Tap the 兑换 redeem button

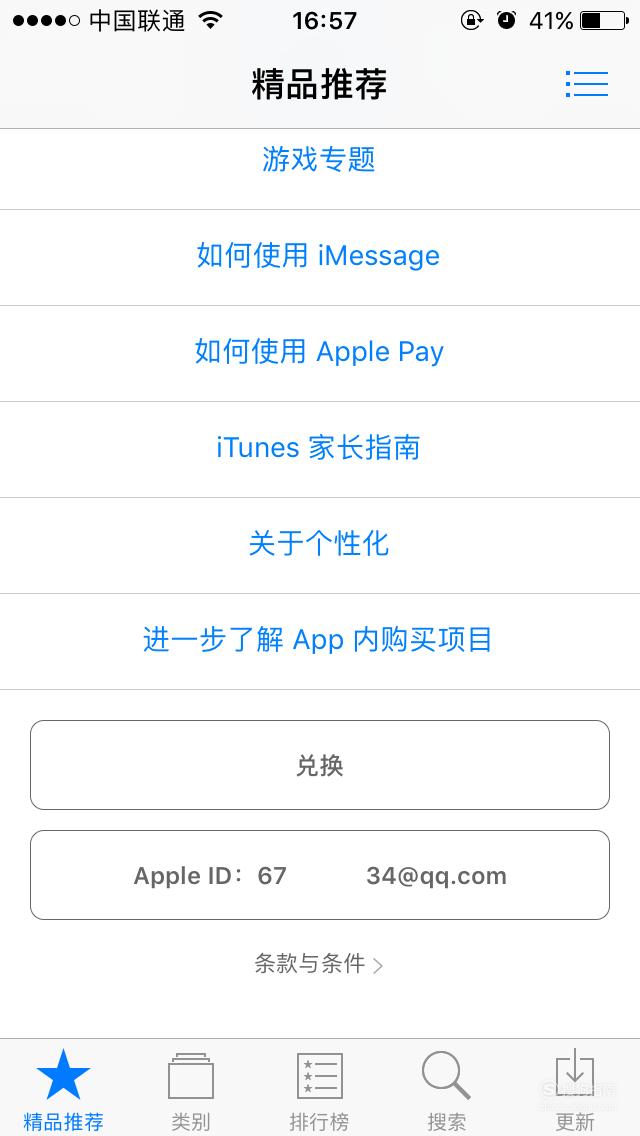(x=320, y=765)
